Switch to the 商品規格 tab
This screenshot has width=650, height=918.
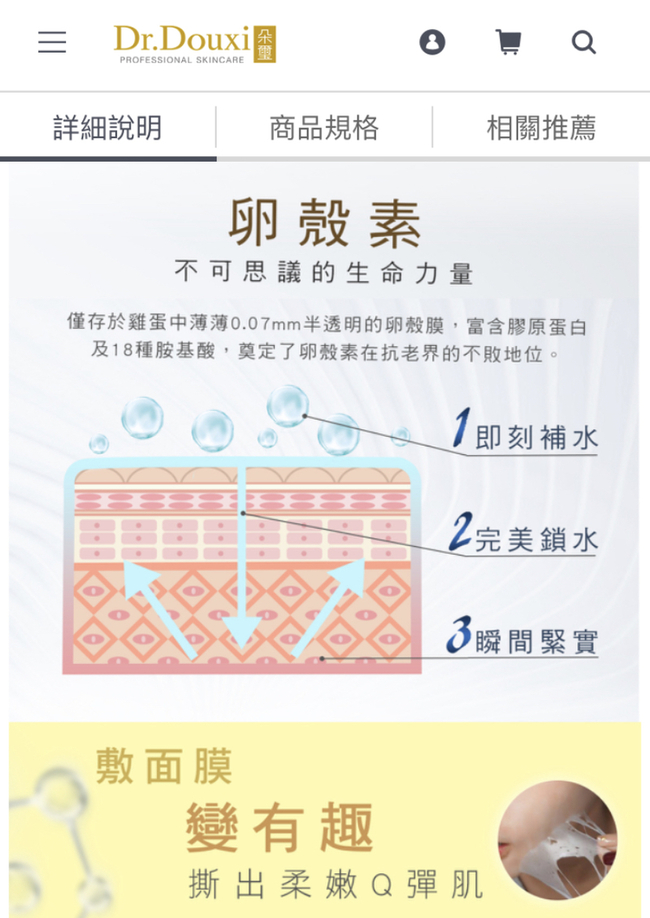tap(324, 128)
